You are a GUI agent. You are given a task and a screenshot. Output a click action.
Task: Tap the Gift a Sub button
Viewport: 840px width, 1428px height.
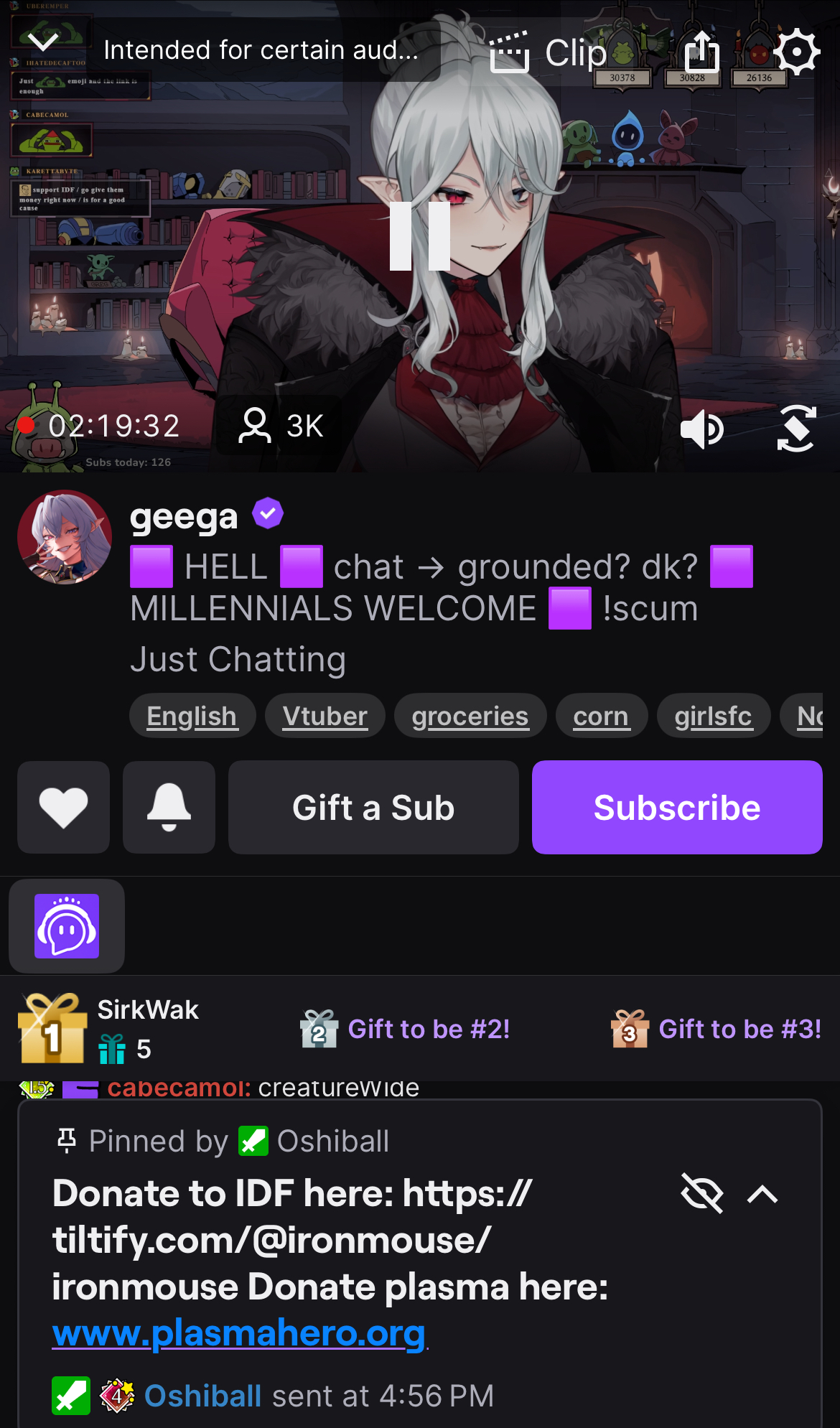(x=373, y=807)
